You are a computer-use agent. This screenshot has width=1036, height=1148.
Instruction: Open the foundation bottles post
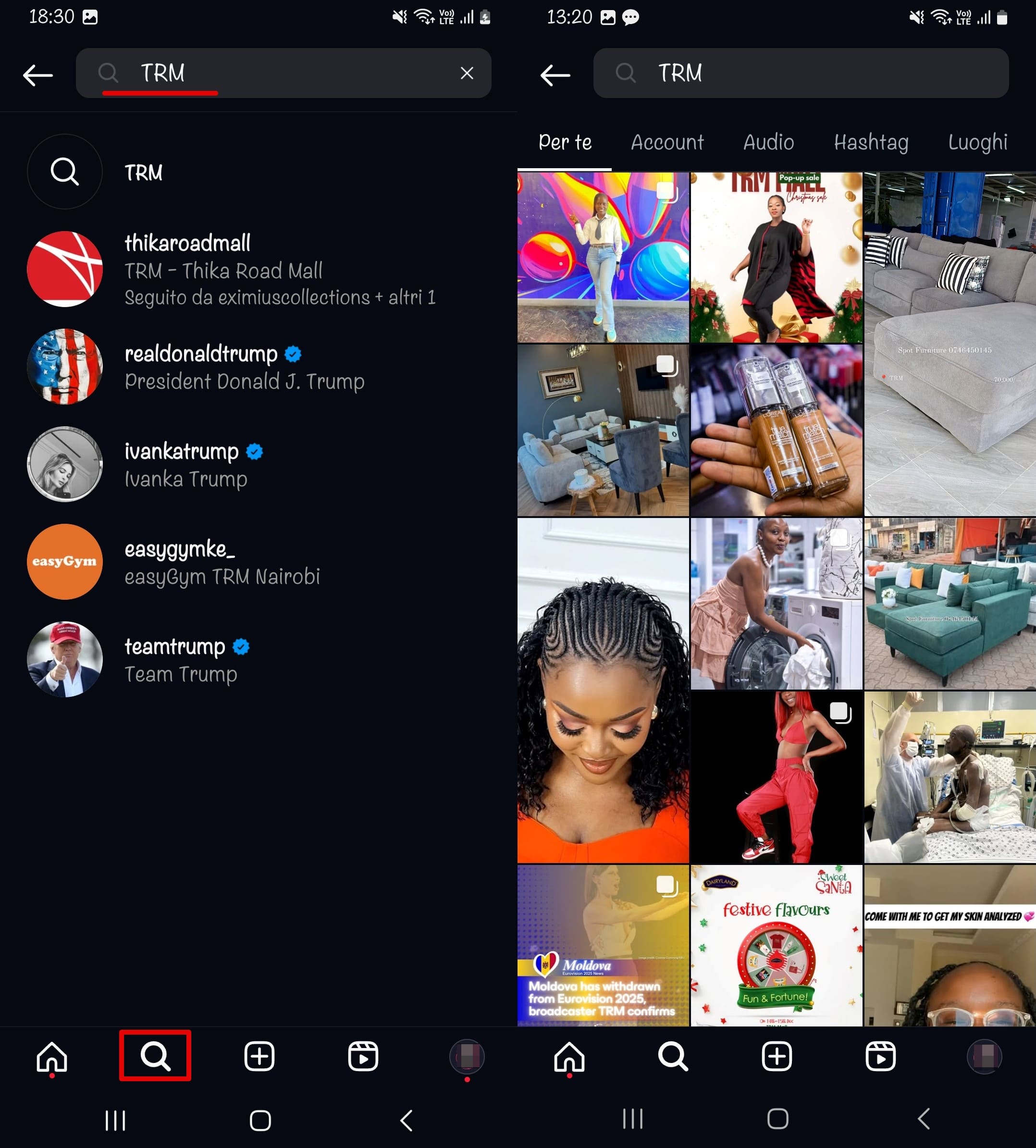pyautogui.click(x=776, y=430)
